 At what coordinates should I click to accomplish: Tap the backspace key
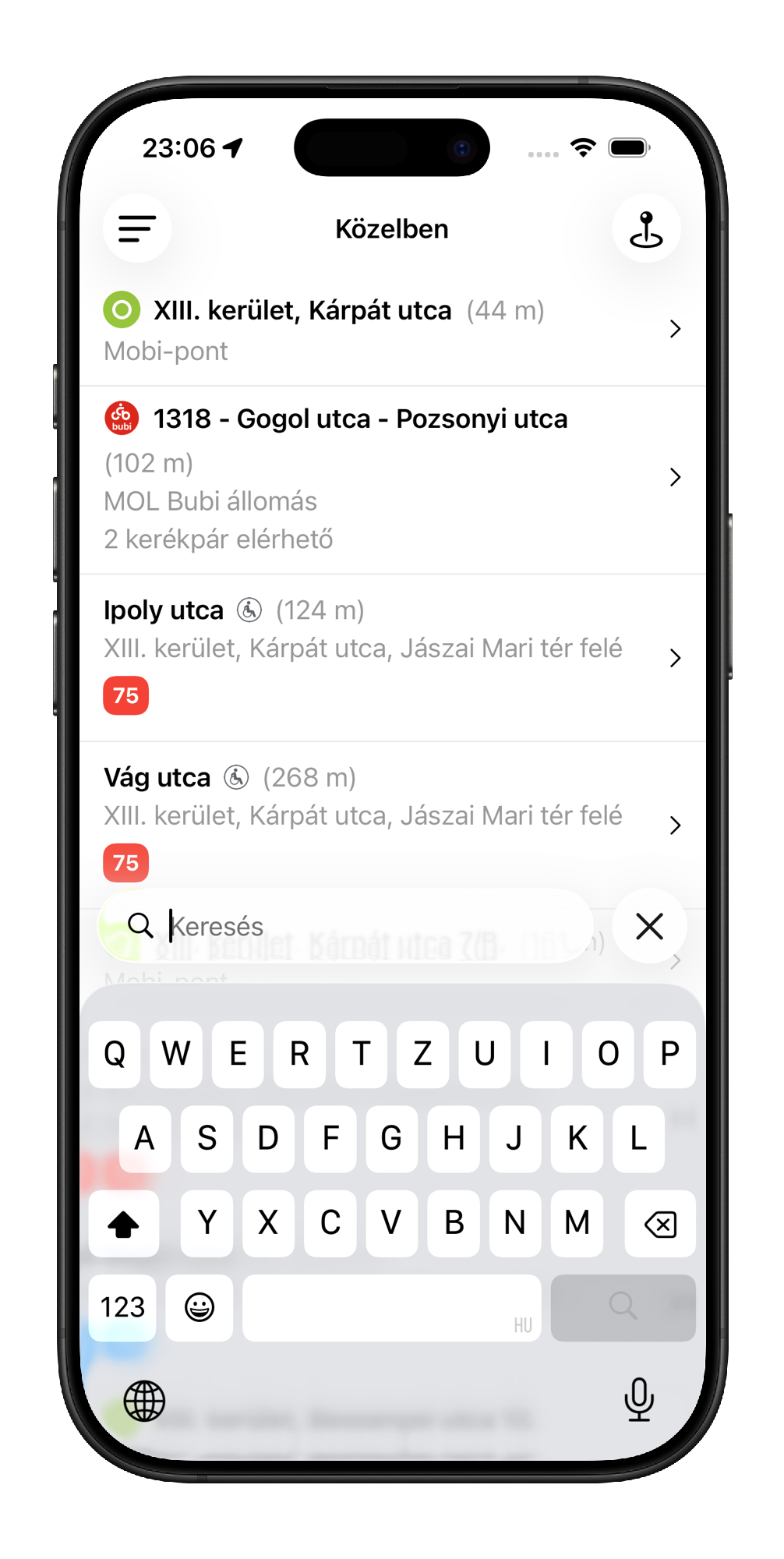[x=660, y=1224]
